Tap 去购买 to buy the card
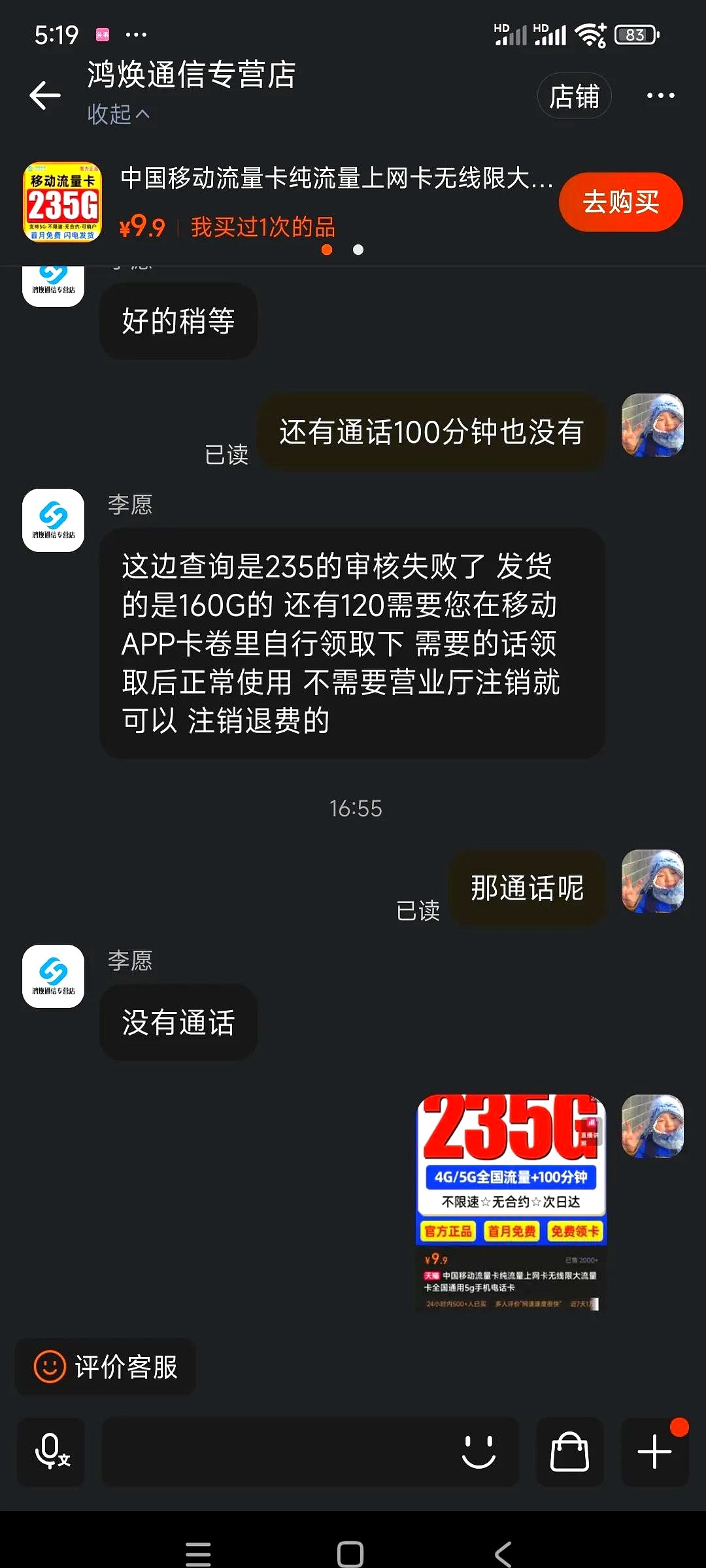The image size is (706, 1568). click(620, 202)
